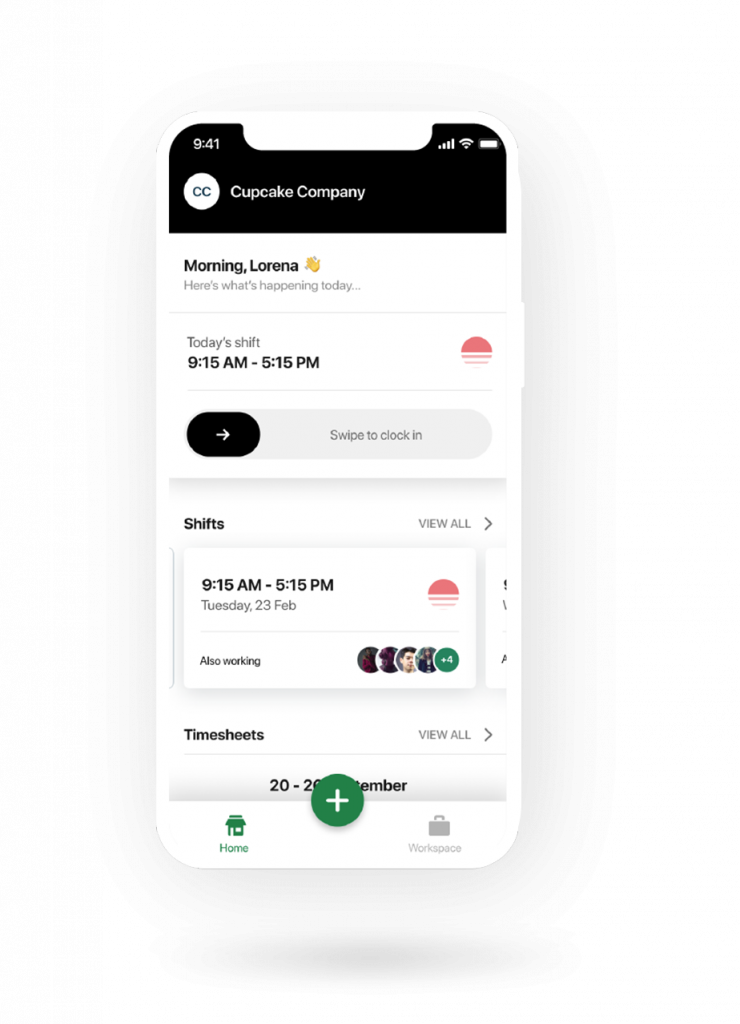Switch to the Workspace tab
This screenshot has width=740, height=1024.
pos(436,834)
